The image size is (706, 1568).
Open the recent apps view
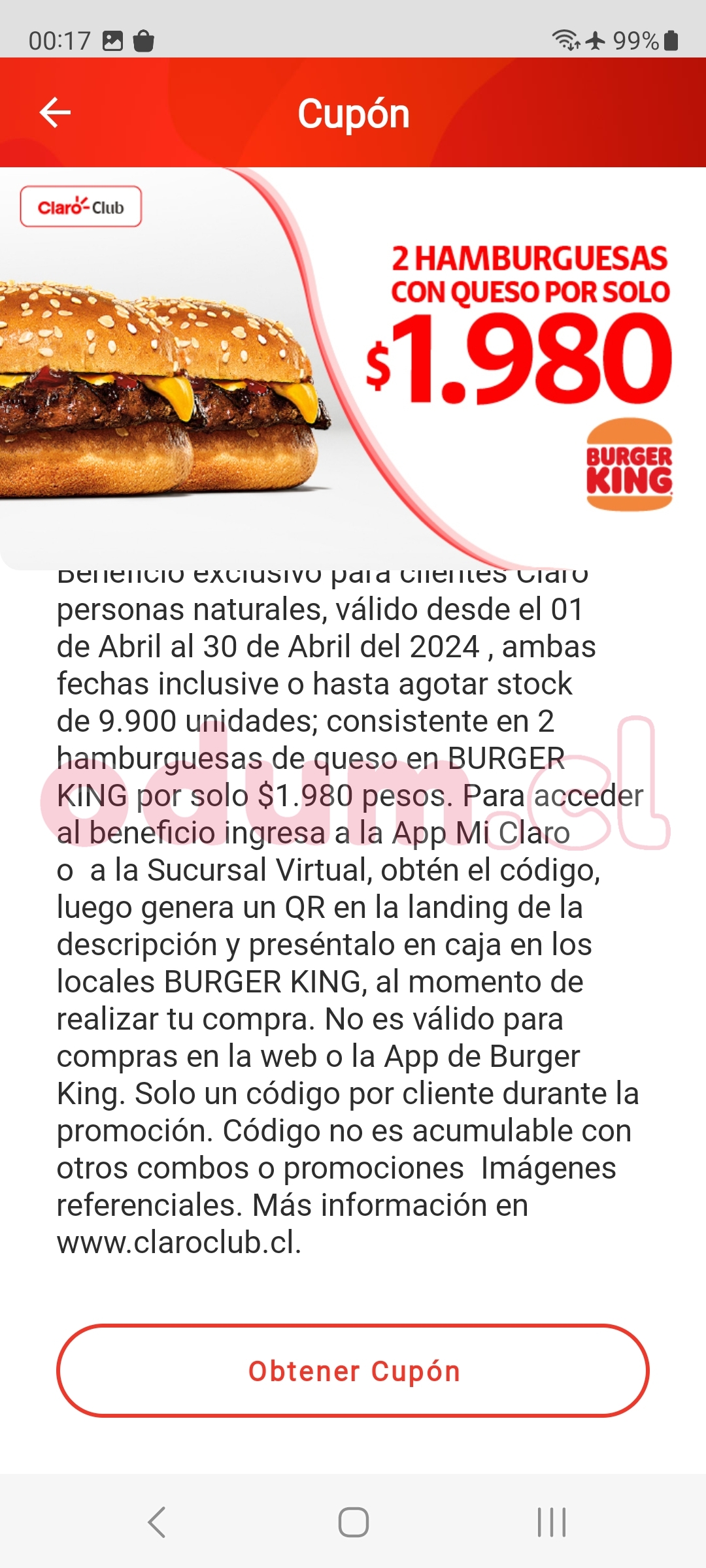coord(551,1522)
